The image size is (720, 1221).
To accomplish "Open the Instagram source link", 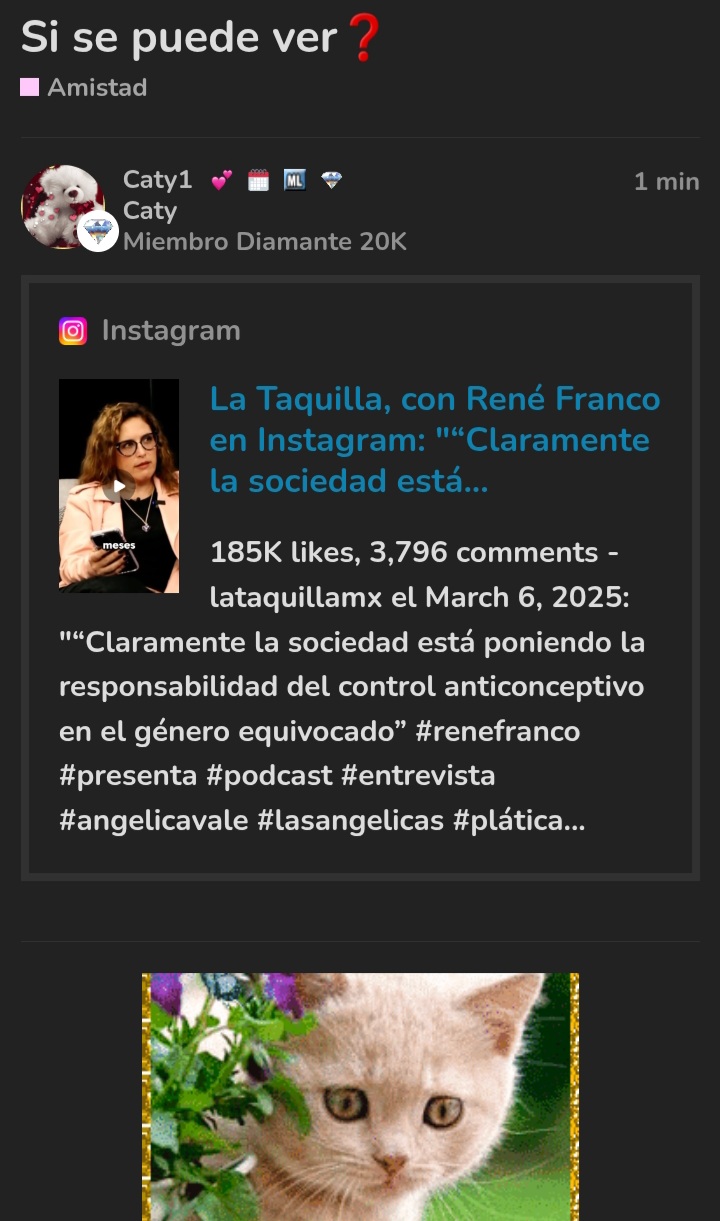I will (170, 331).
